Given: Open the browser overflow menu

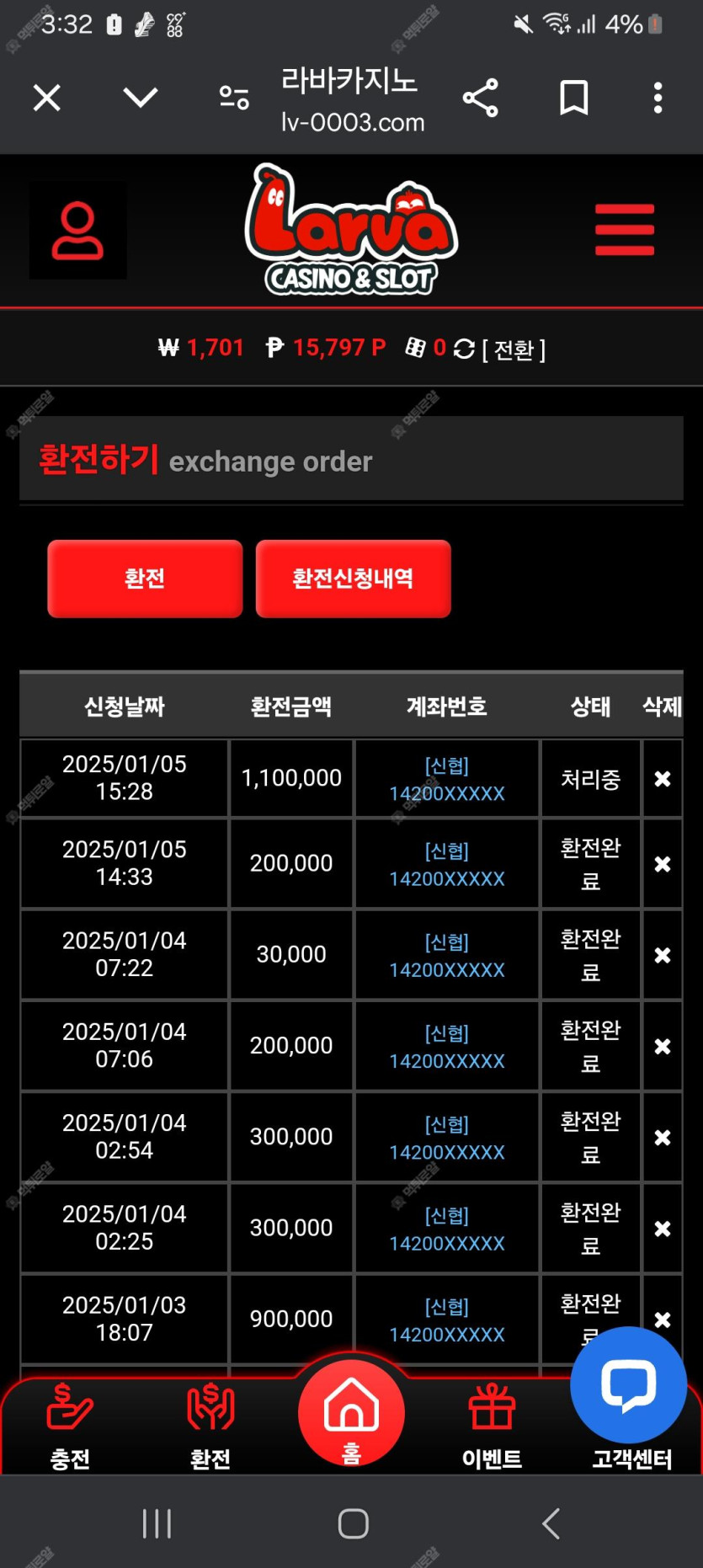Looking at the screenshot, I should (x=658, y=98).
